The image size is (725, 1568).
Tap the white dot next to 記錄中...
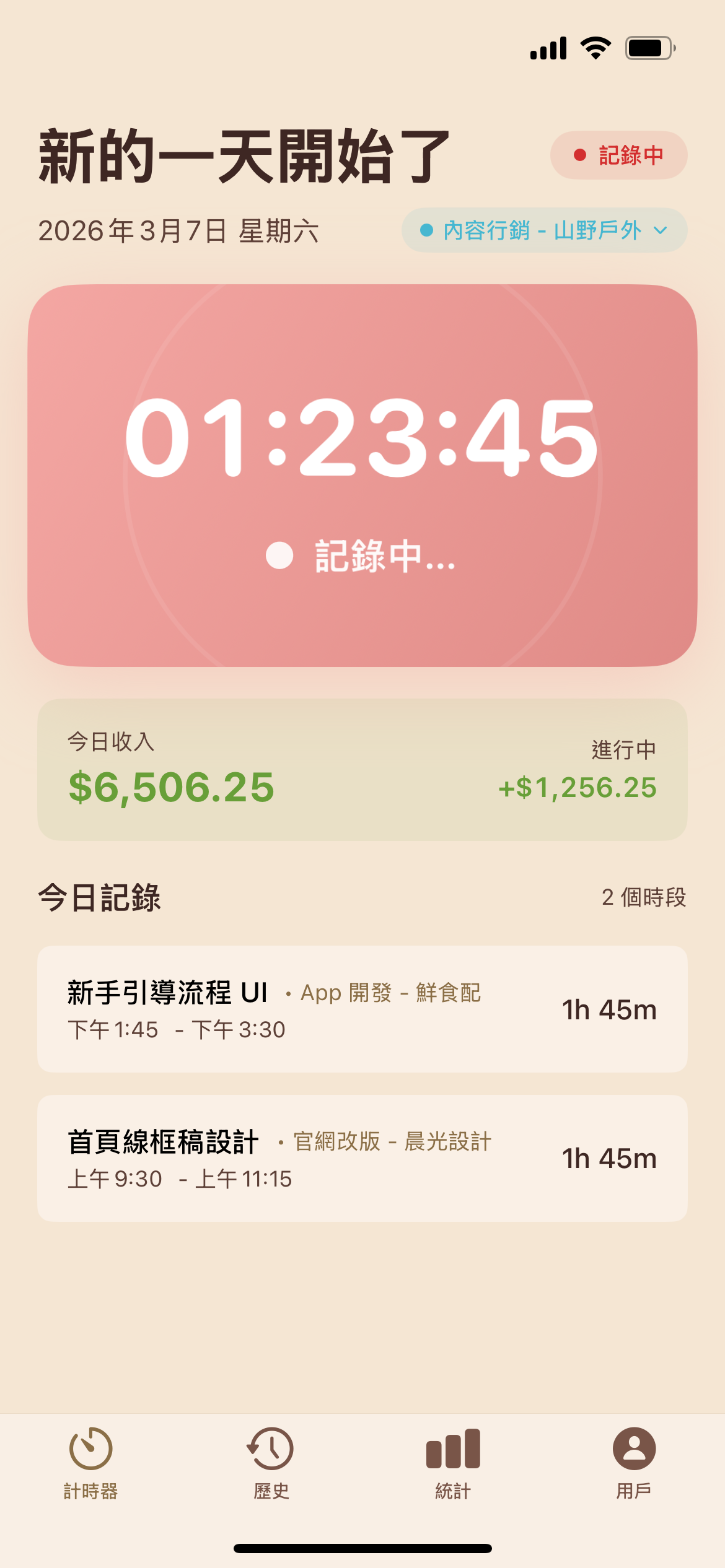click(280, 556)
